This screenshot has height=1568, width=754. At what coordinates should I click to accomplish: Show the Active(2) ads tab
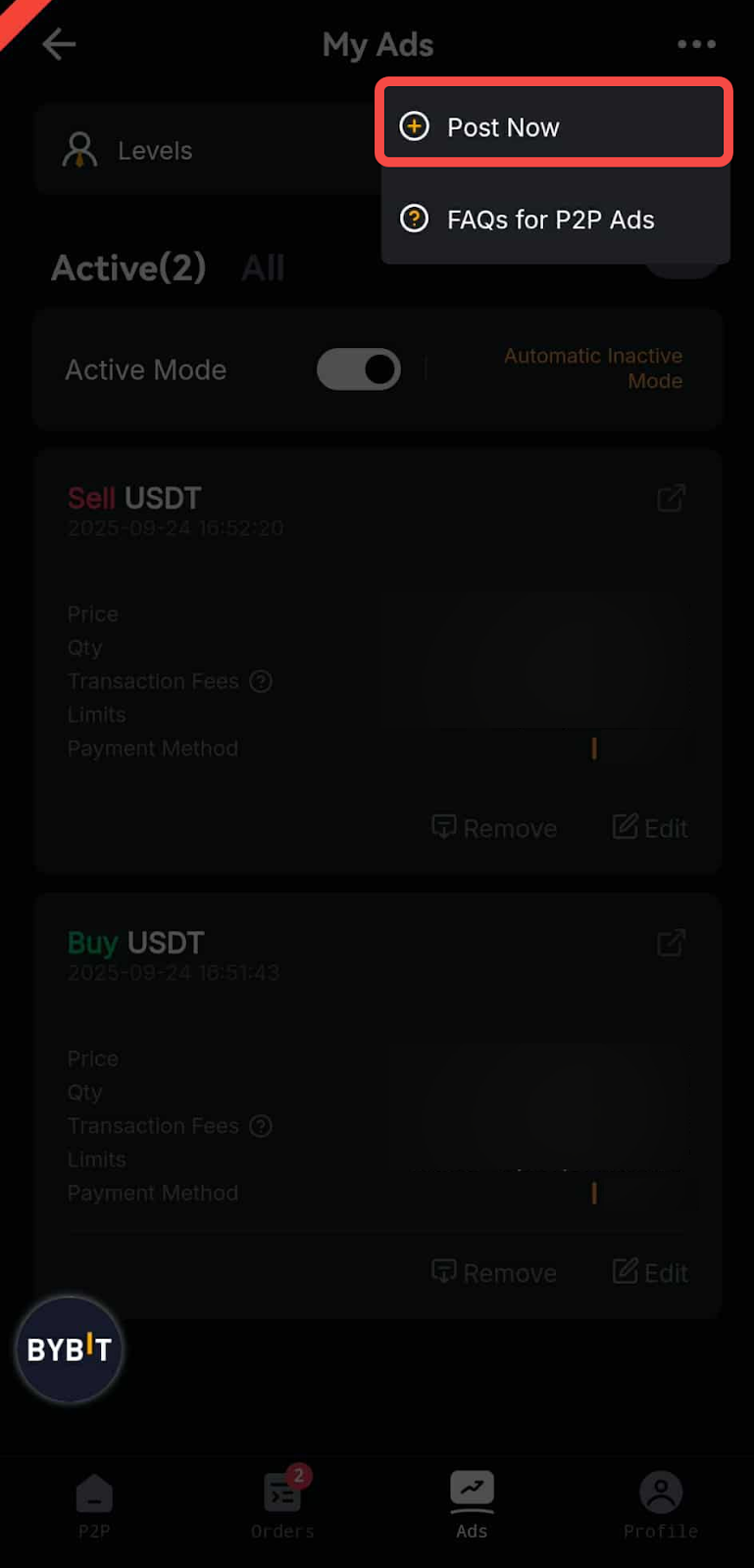click(128, 268)
